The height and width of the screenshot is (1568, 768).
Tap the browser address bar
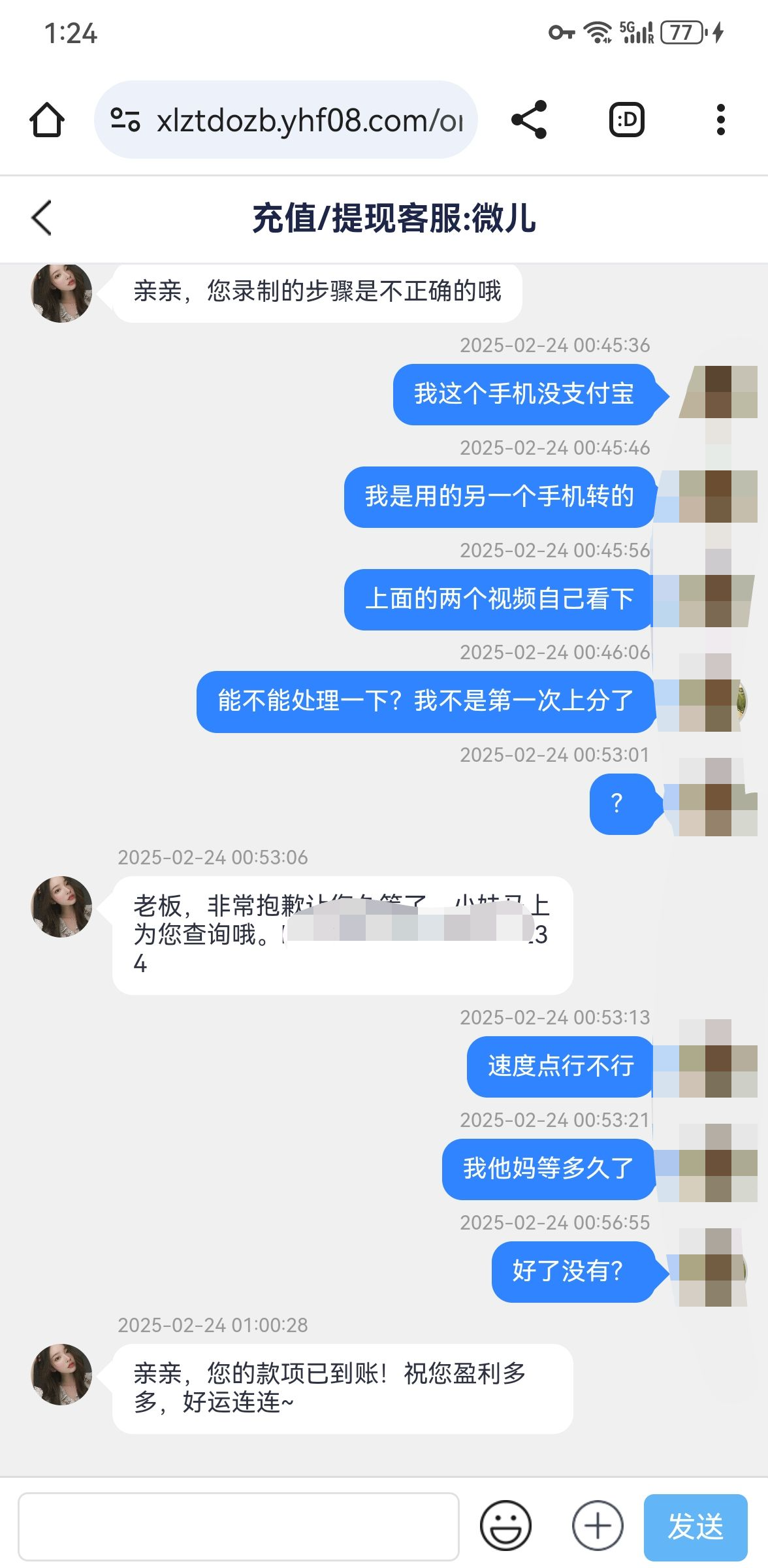pos(287,120)
